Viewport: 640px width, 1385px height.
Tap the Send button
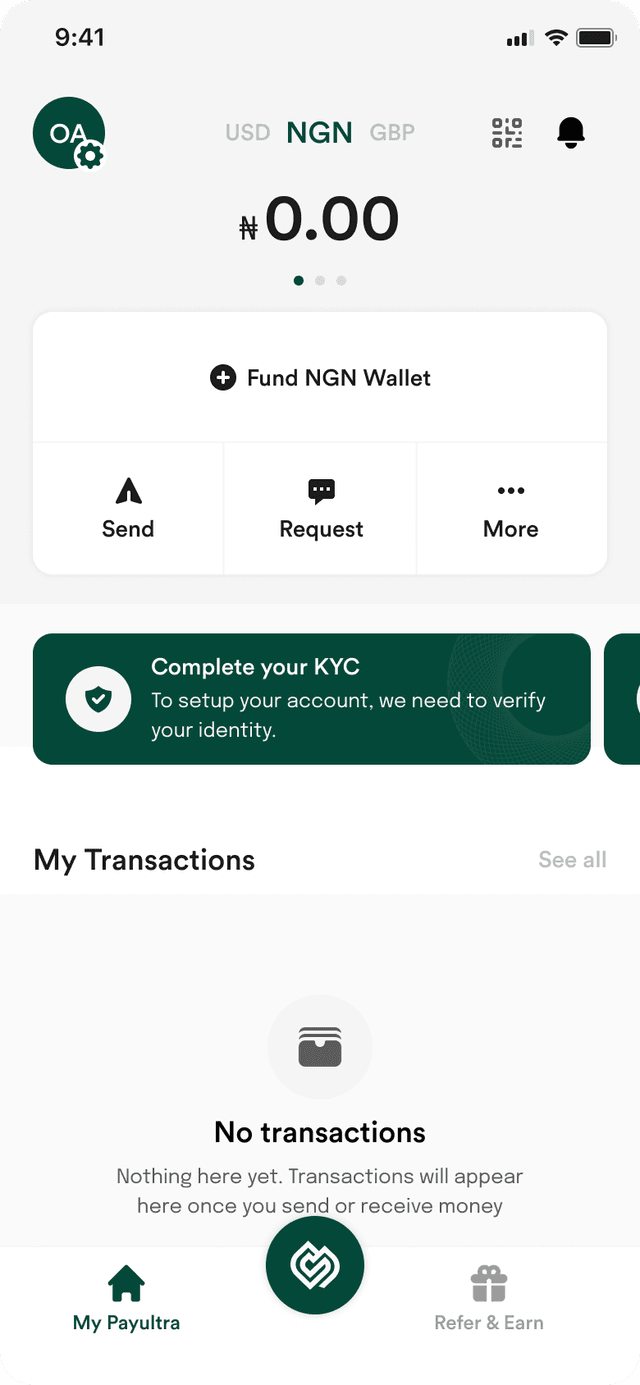128,509
